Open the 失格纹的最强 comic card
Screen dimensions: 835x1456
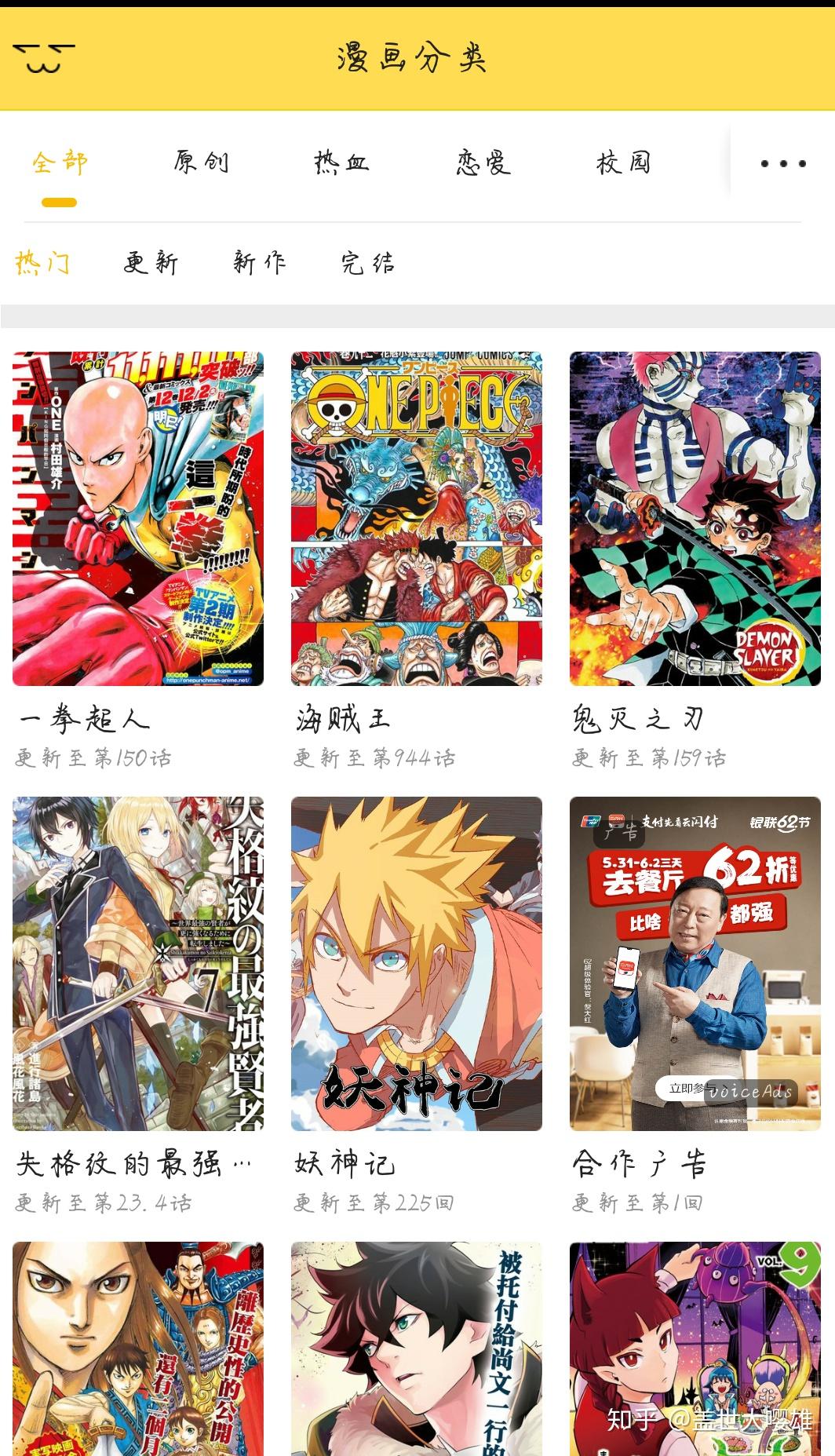click(138, 964)
